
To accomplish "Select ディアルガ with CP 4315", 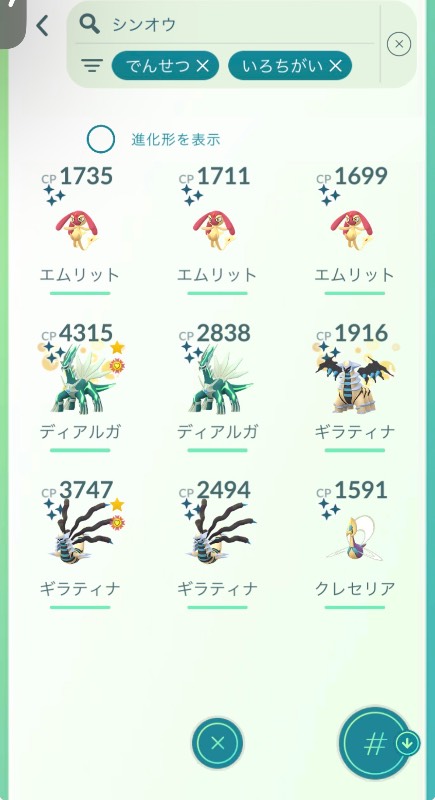I will [80, 388].
